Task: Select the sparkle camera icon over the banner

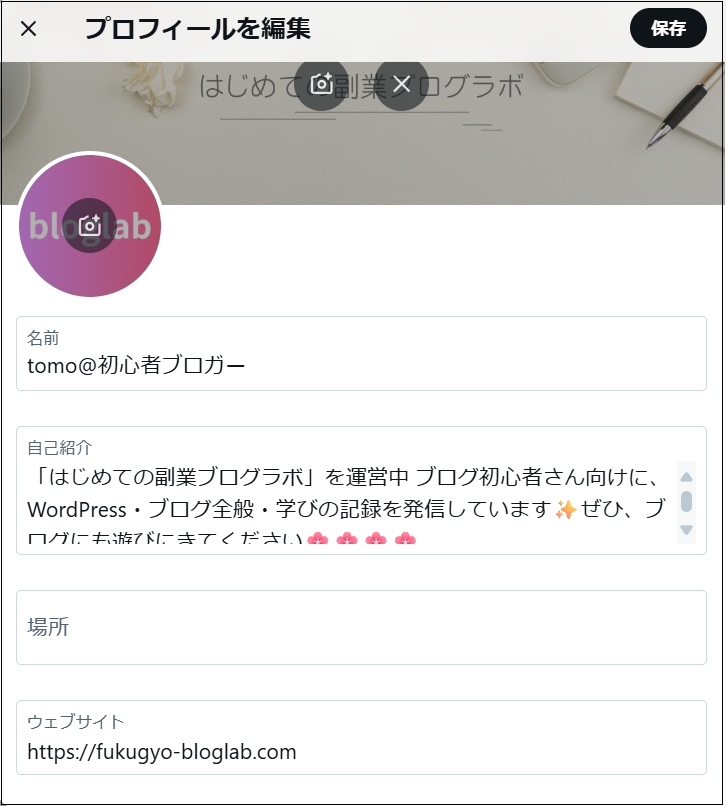Action: click(320, 85)
